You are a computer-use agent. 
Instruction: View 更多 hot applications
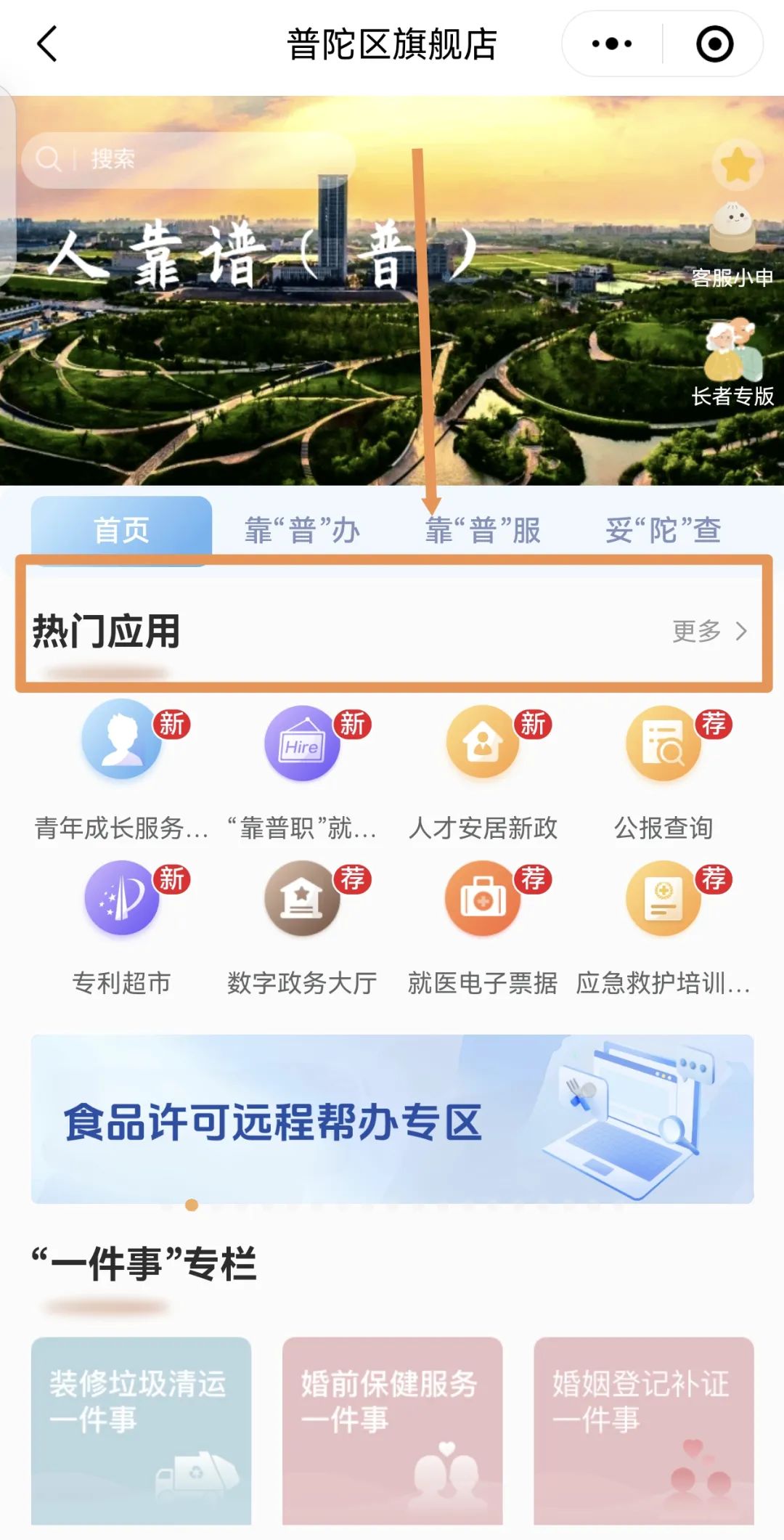[x=709, y=631]
